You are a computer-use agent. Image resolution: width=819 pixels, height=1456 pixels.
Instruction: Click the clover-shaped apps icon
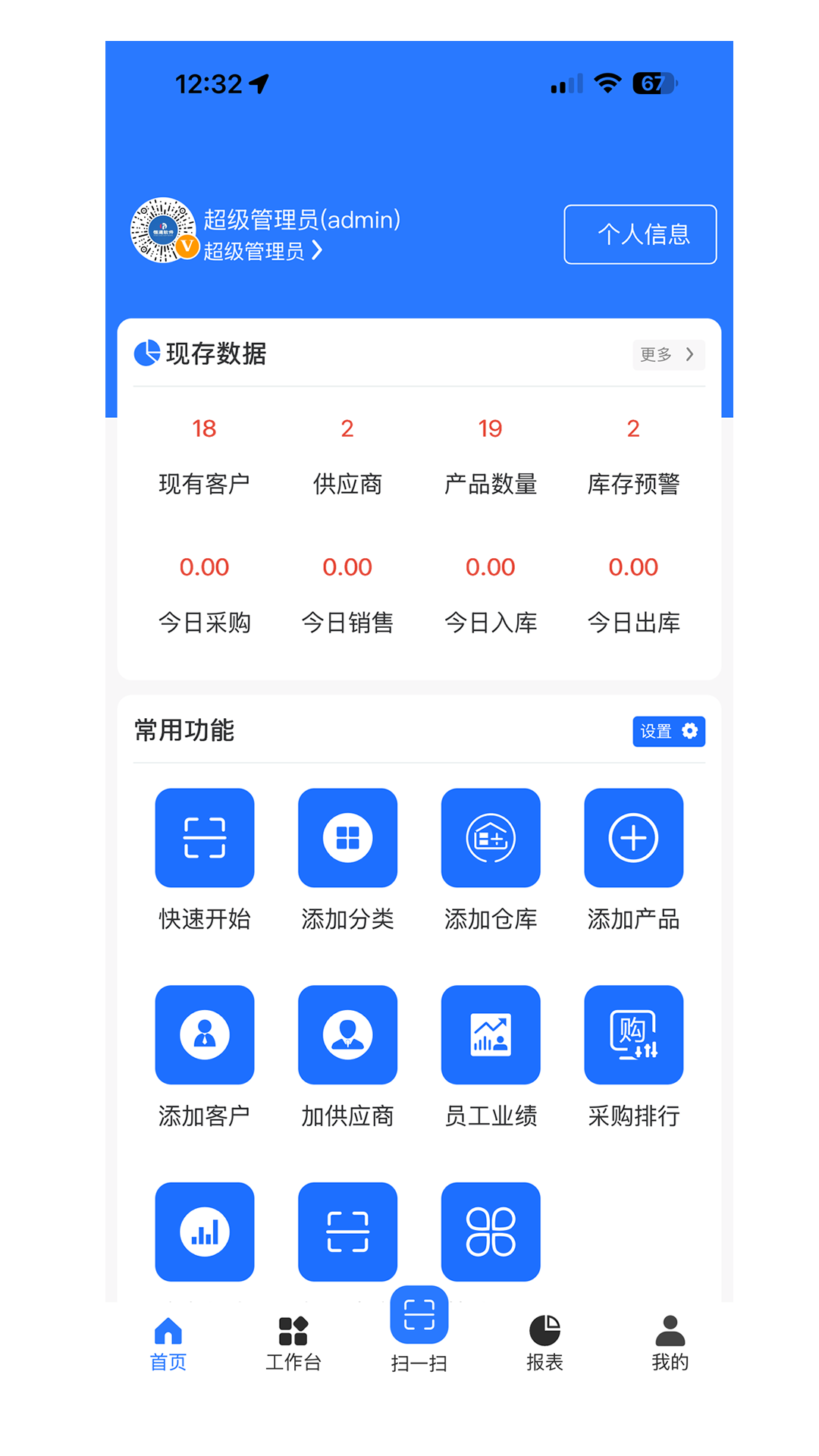pyautogui.click(x=491, y=1231)
